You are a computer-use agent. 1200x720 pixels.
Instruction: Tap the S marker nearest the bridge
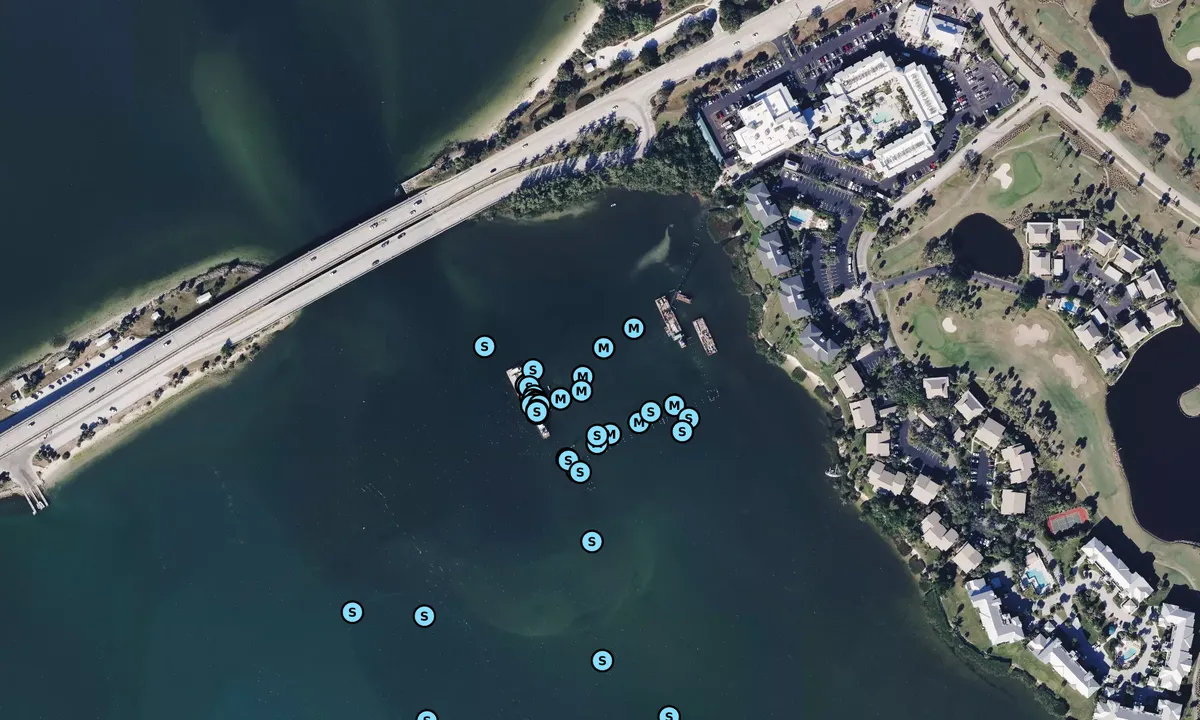484,346
